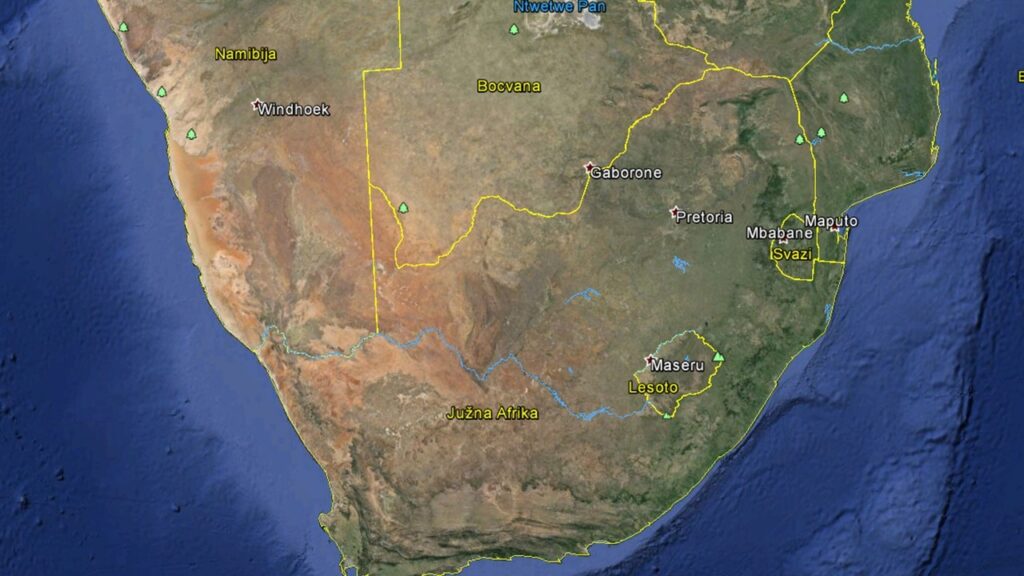Select the Gaborone capital marker
Screen dimensions: 1024x576
point(589,168)
